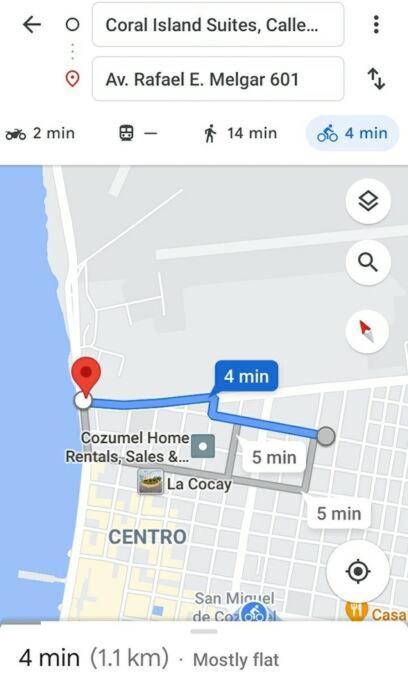
Task: Select the transit travel mode
Action: click(138, 133)
